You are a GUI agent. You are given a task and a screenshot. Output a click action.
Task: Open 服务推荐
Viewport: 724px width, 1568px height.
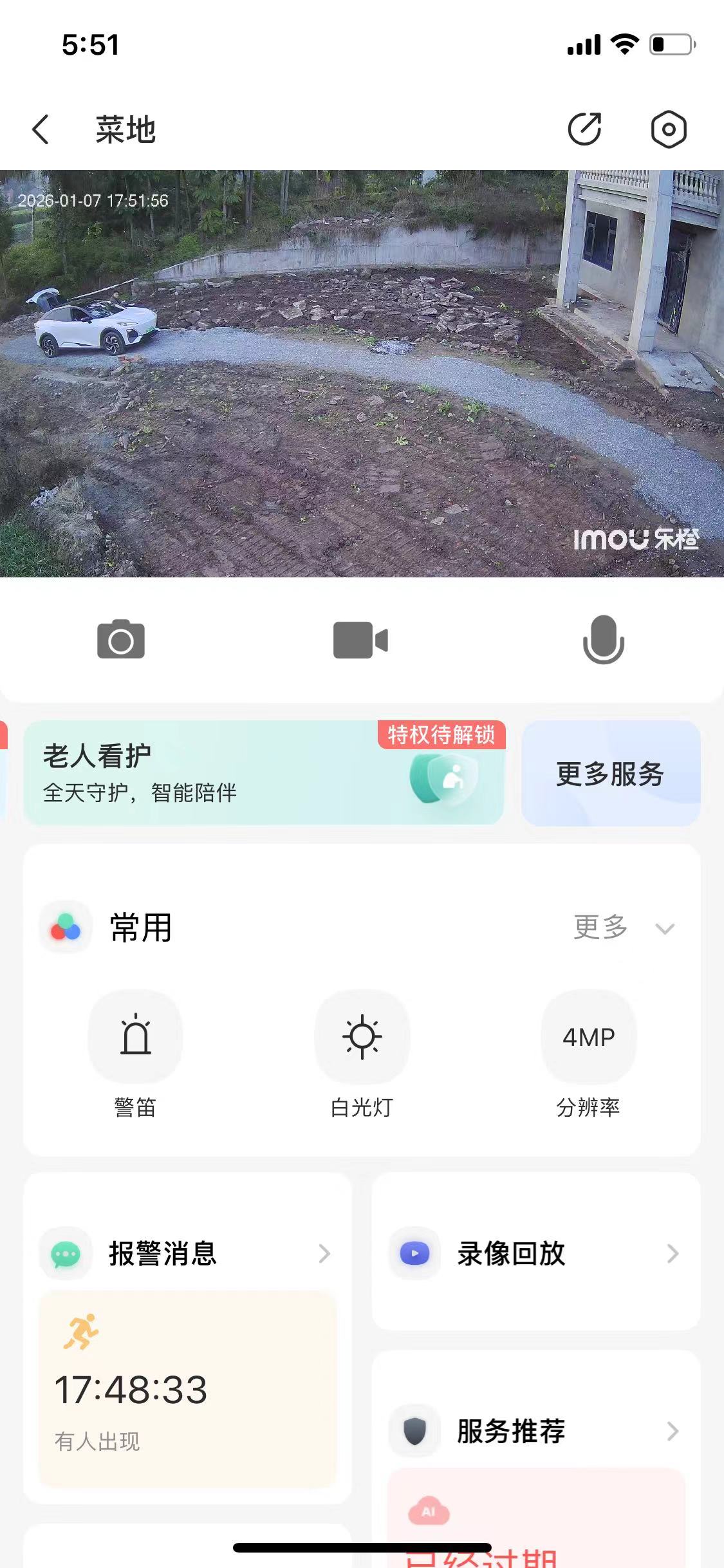(535, 1431)
